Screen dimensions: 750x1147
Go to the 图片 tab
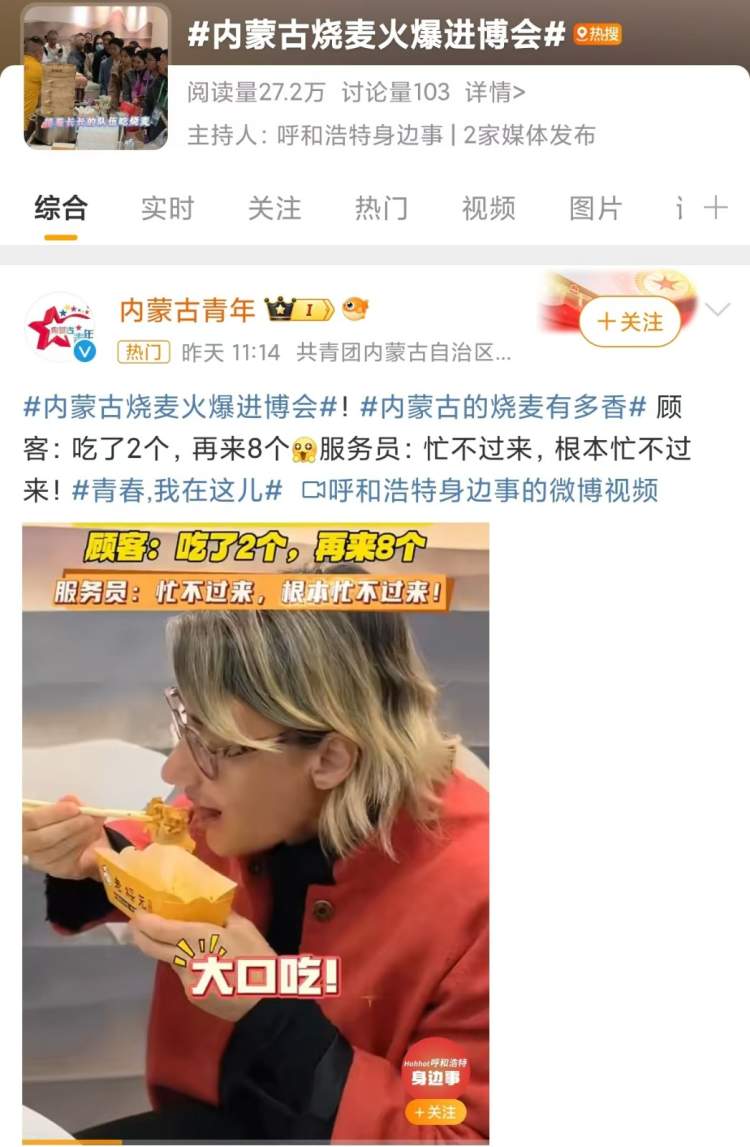(x=595, y=208)
